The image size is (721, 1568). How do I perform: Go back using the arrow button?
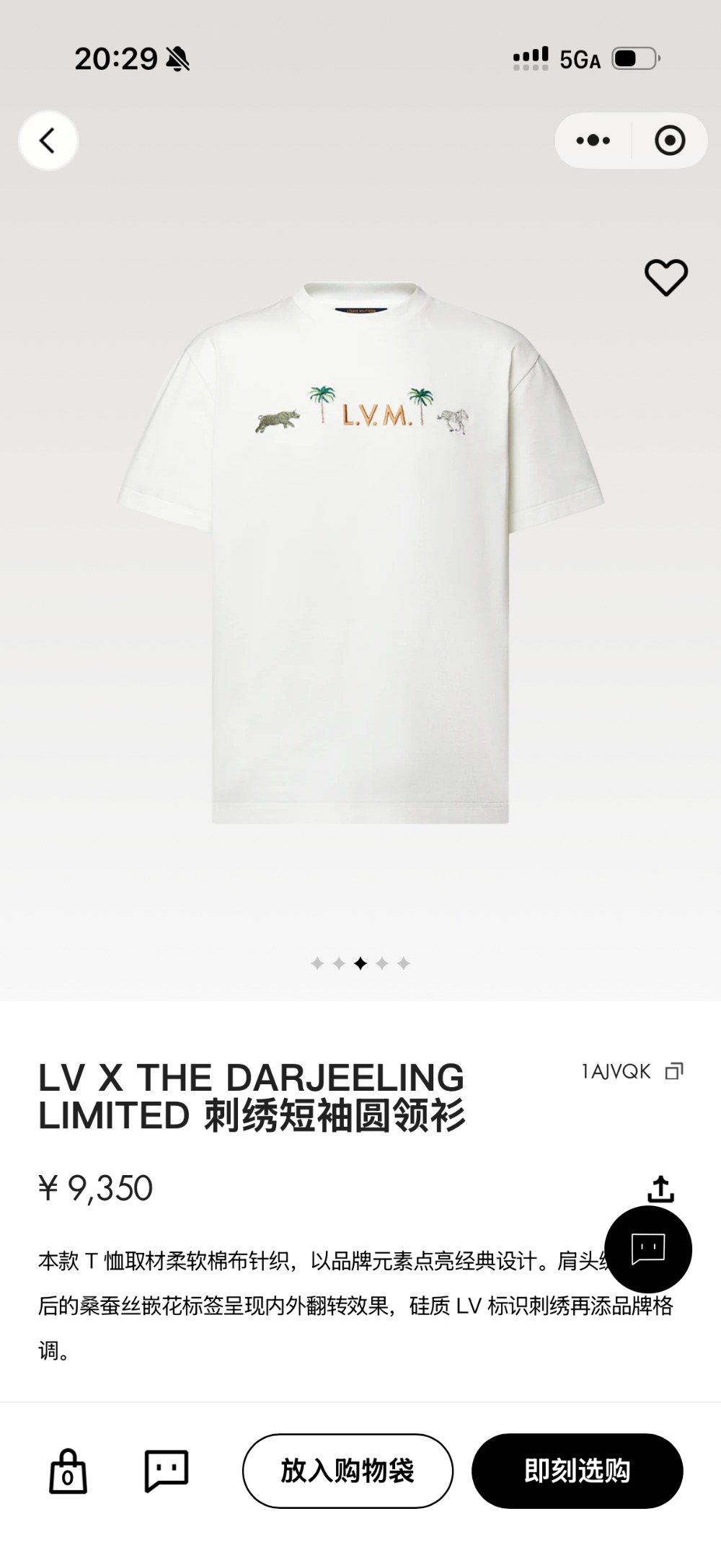tap(48, 141)
